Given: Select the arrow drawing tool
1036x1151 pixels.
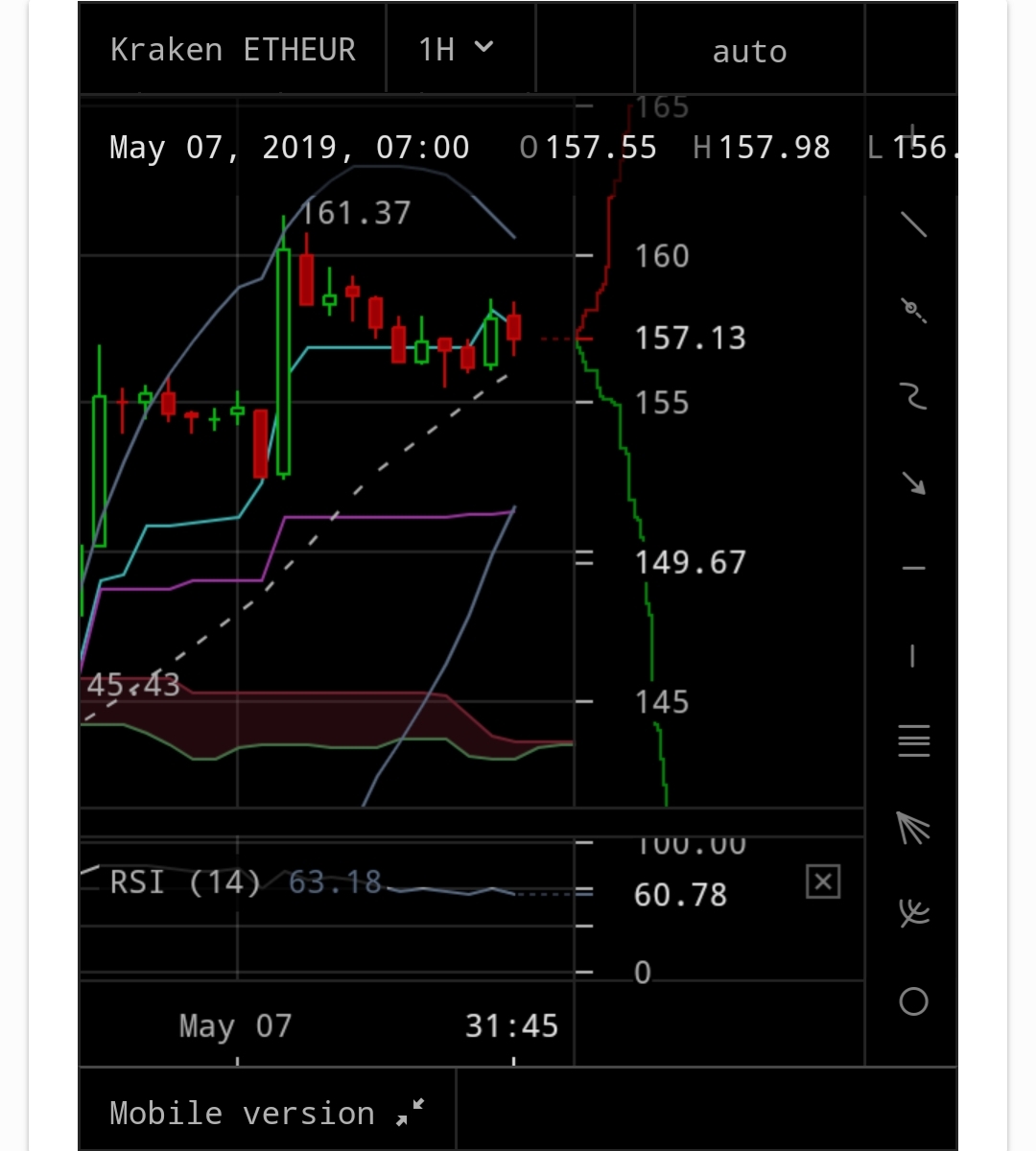Looking at the screenshot, I should (x=913, y=482).
